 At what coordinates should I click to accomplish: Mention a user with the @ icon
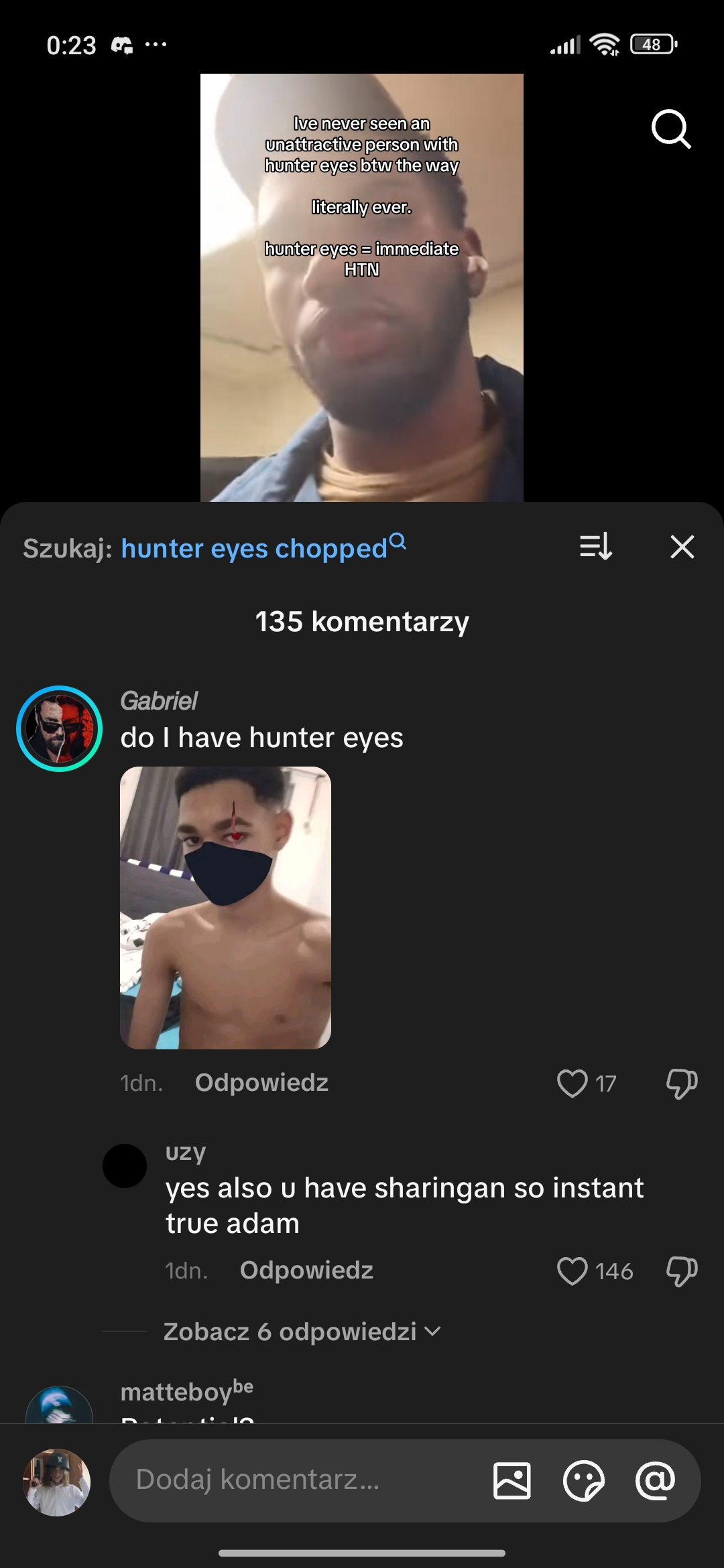coord(655,1480)
